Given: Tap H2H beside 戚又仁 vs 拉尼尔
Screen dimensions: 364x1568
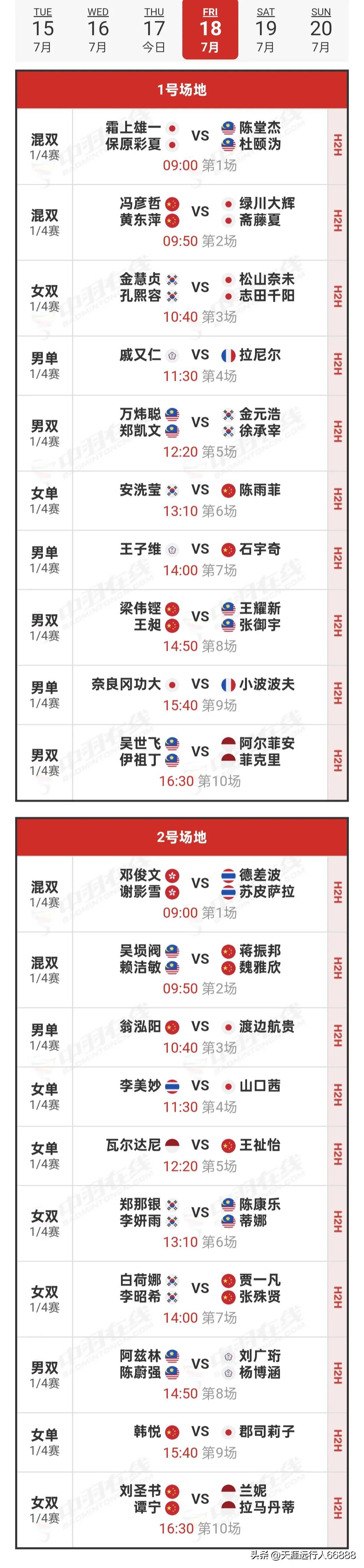Looking at the screenshot, I should (337, 365).
